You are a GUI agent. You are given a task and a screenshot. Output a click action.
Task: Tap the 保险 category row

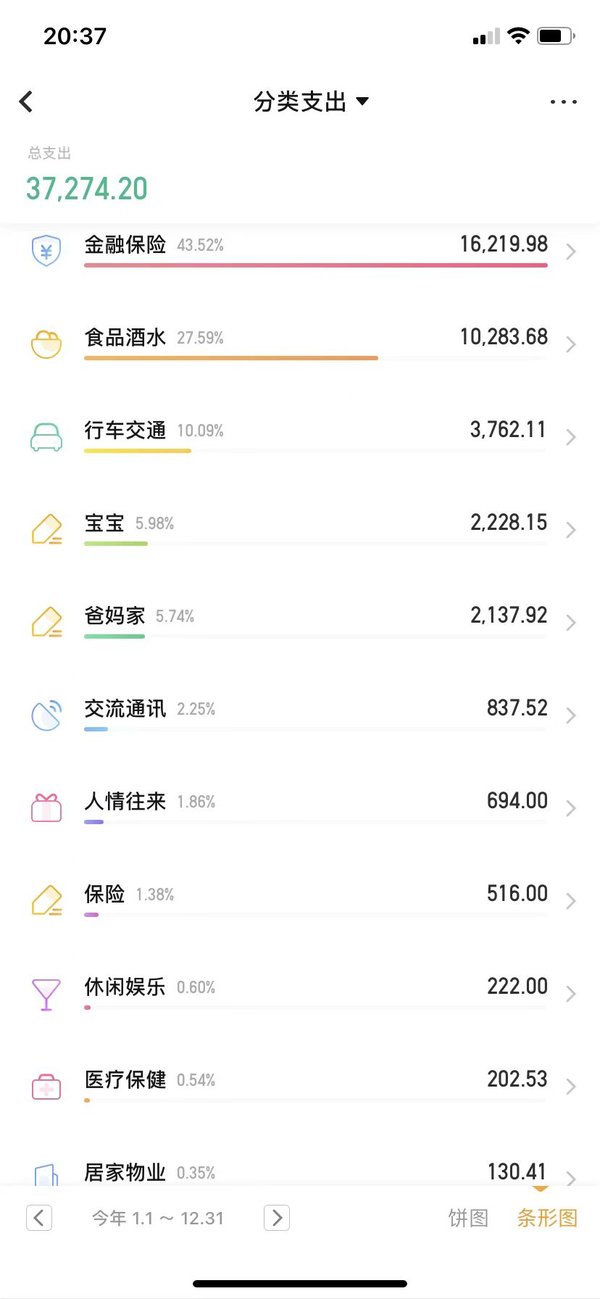(300, 901)
